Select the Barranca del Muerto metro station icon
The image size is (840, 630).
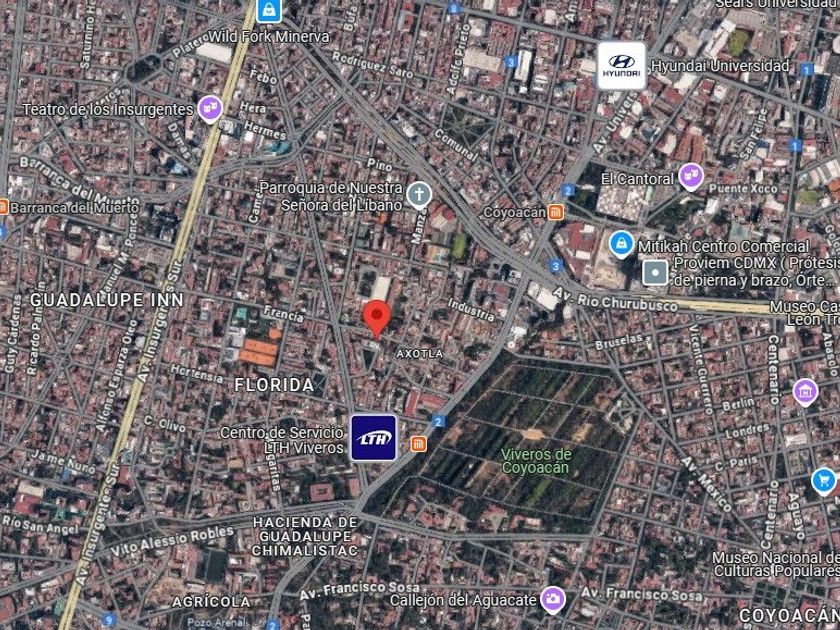point(3,207)
